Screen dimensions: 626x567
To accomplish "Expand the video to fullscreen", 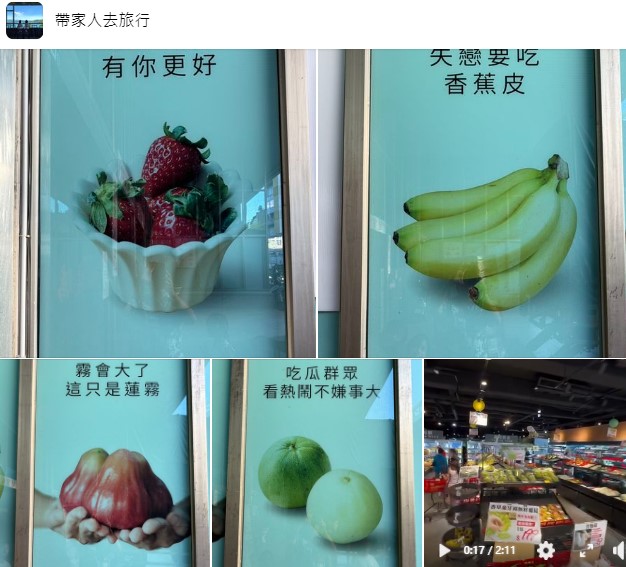I will [585, 550].
